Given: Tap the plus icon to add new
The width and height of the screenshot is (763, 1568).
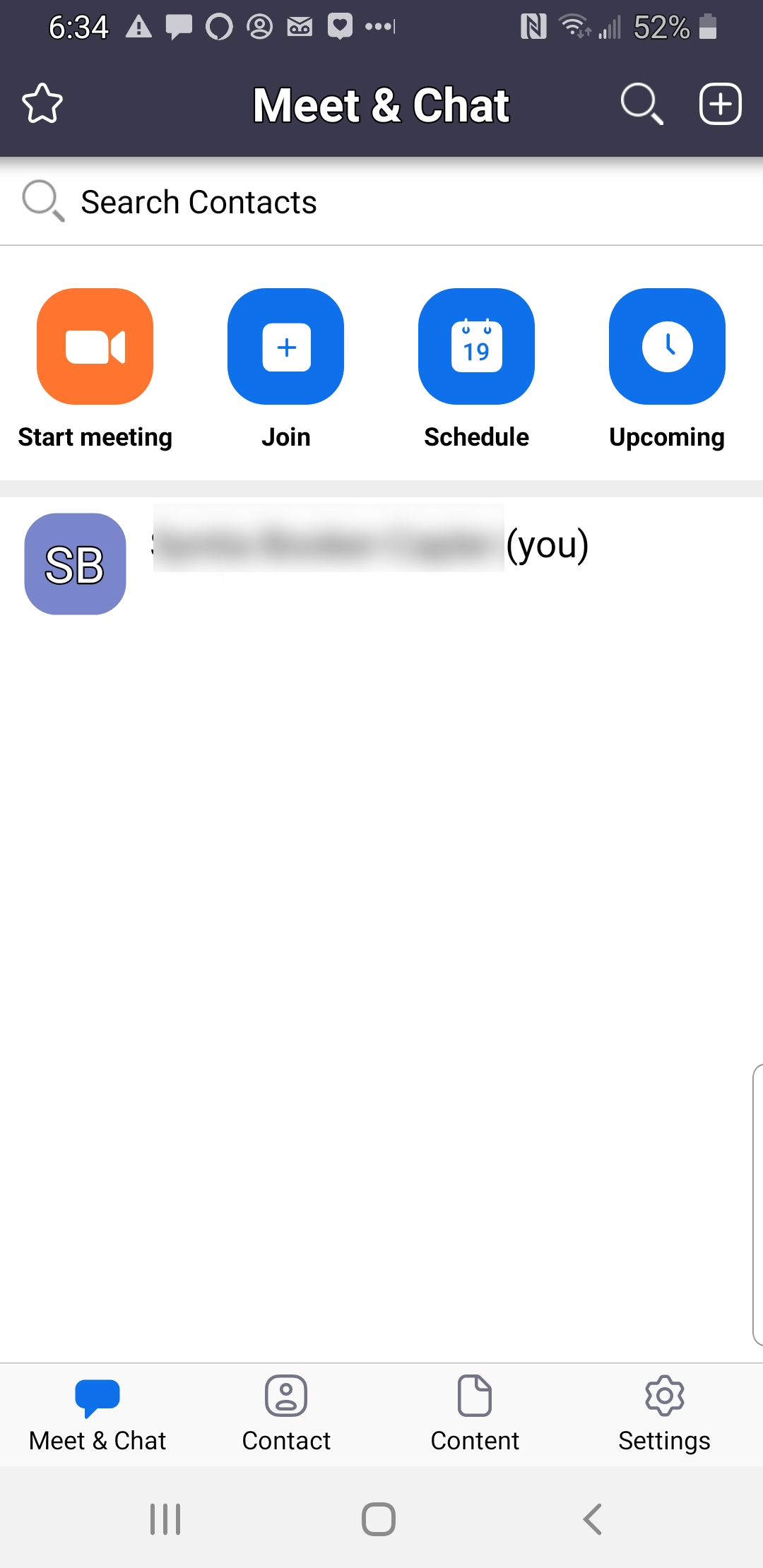Looking at the screenshot, I should pos(720,104).
